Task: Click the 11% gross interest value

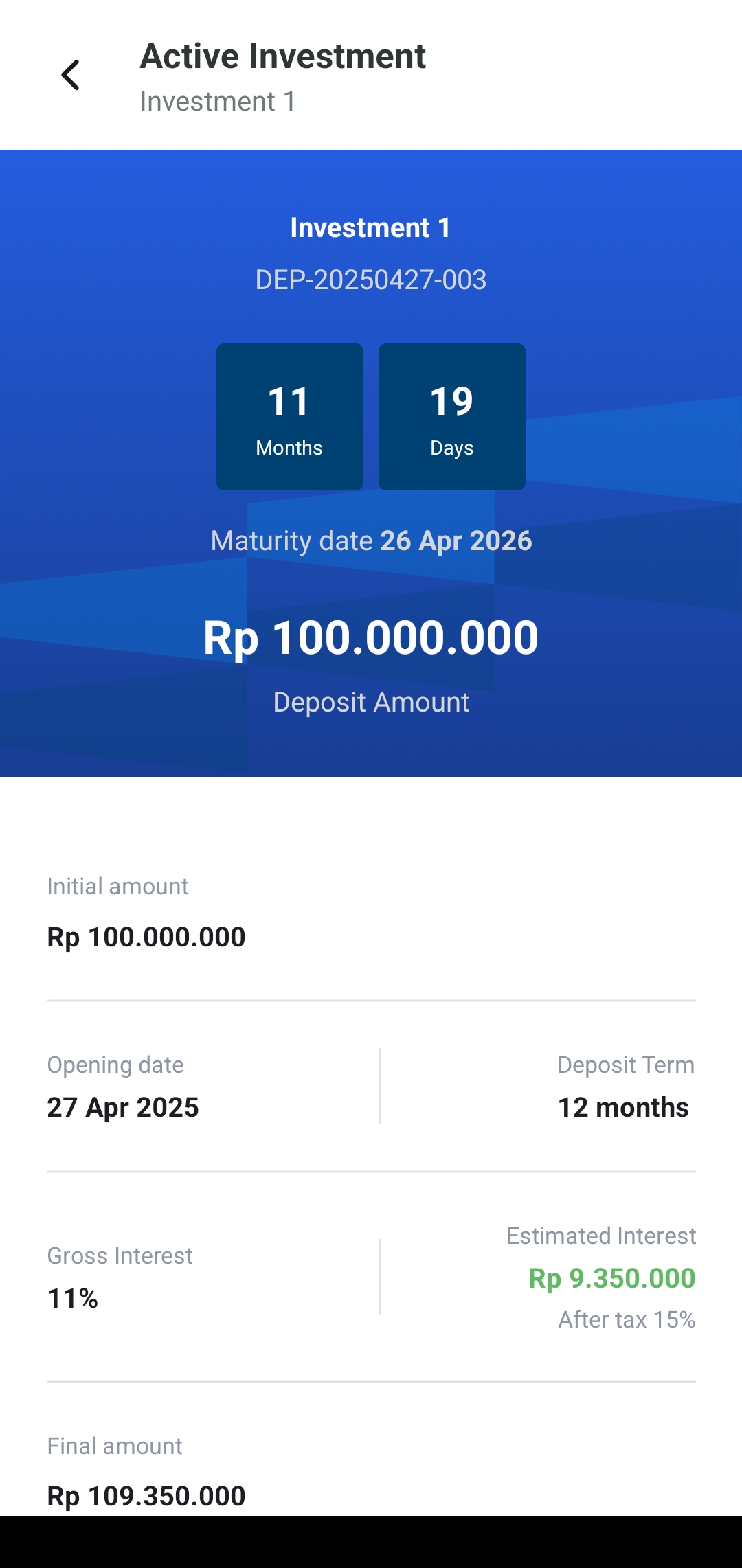Action: [x=71, y=1298]
